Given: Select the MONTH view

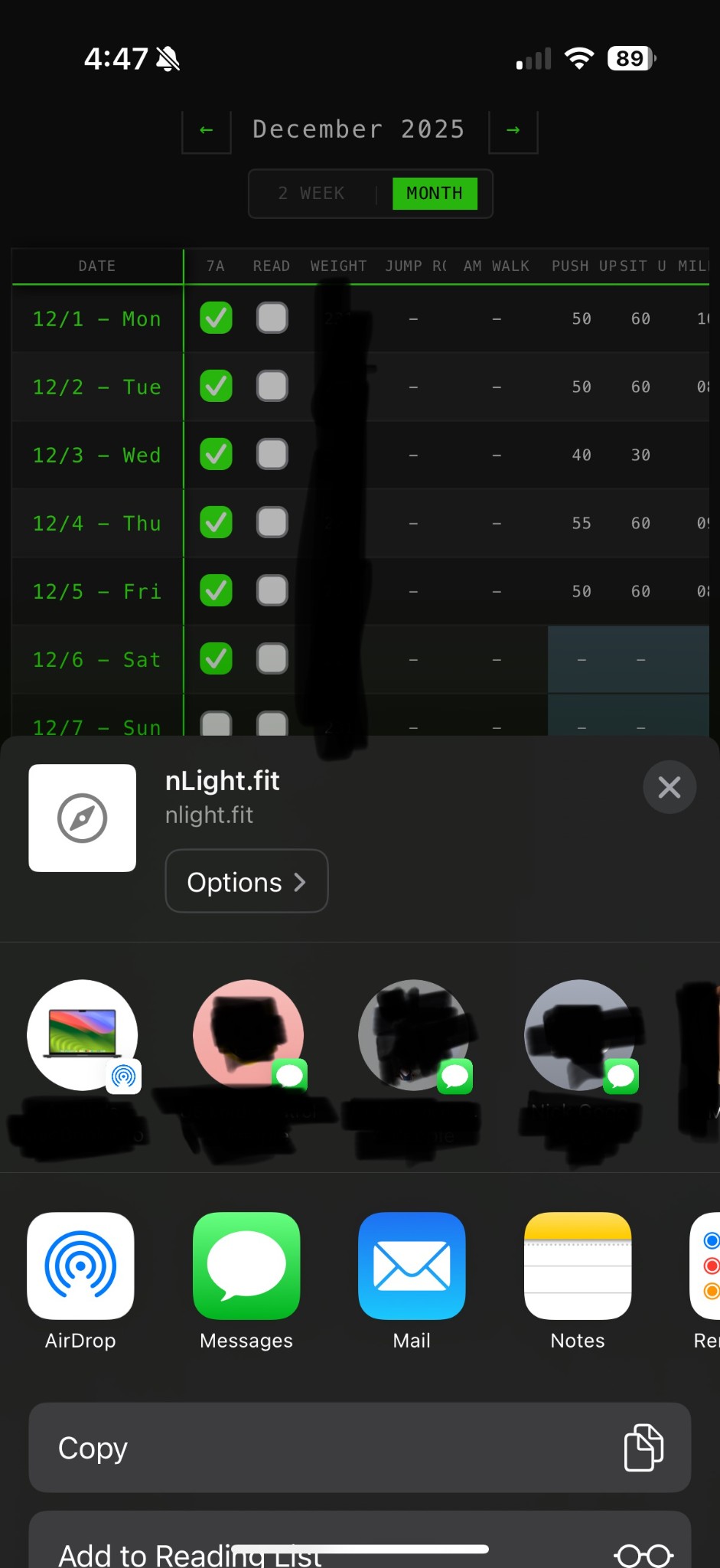Looking at the screenshot, I should pos(435,194).
